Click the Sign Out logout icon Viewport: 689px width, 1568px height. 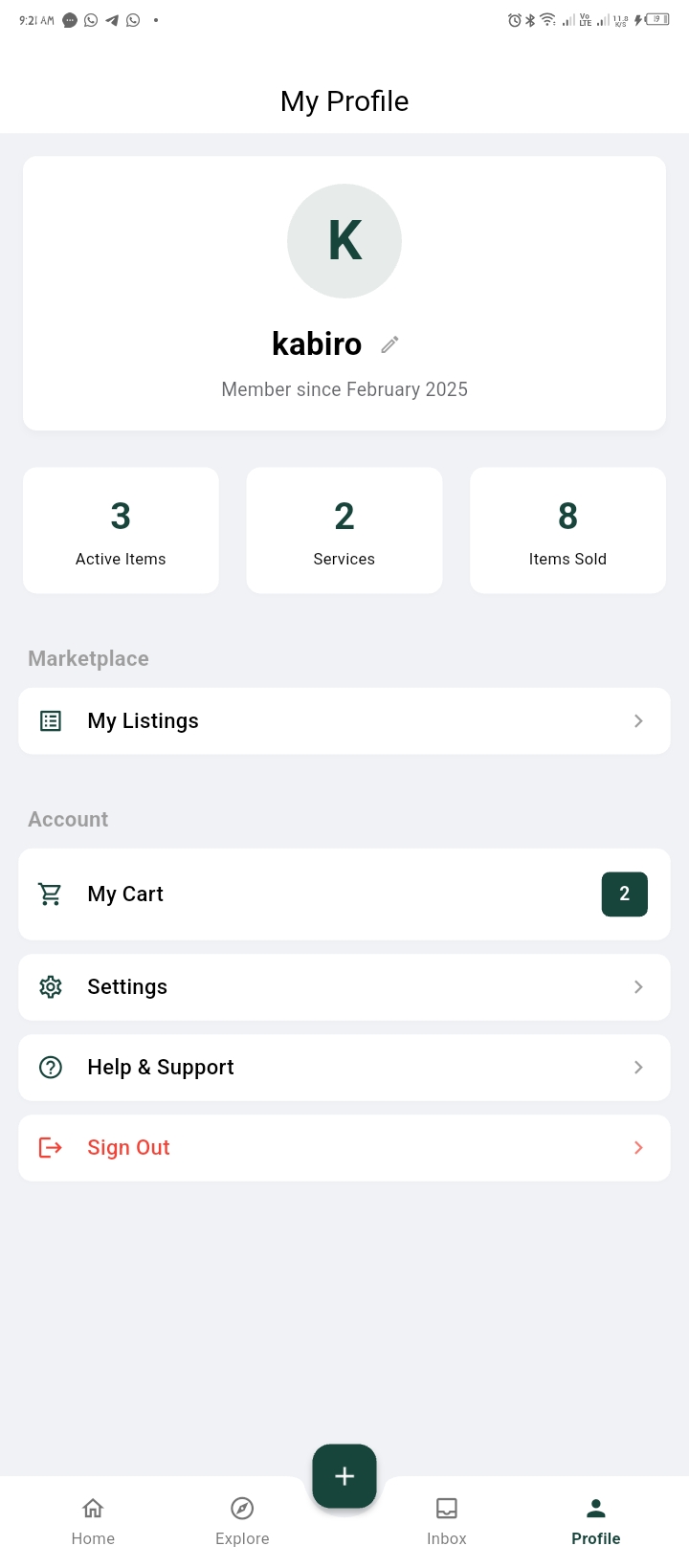pyautogui.click(x=50, y=1147)
